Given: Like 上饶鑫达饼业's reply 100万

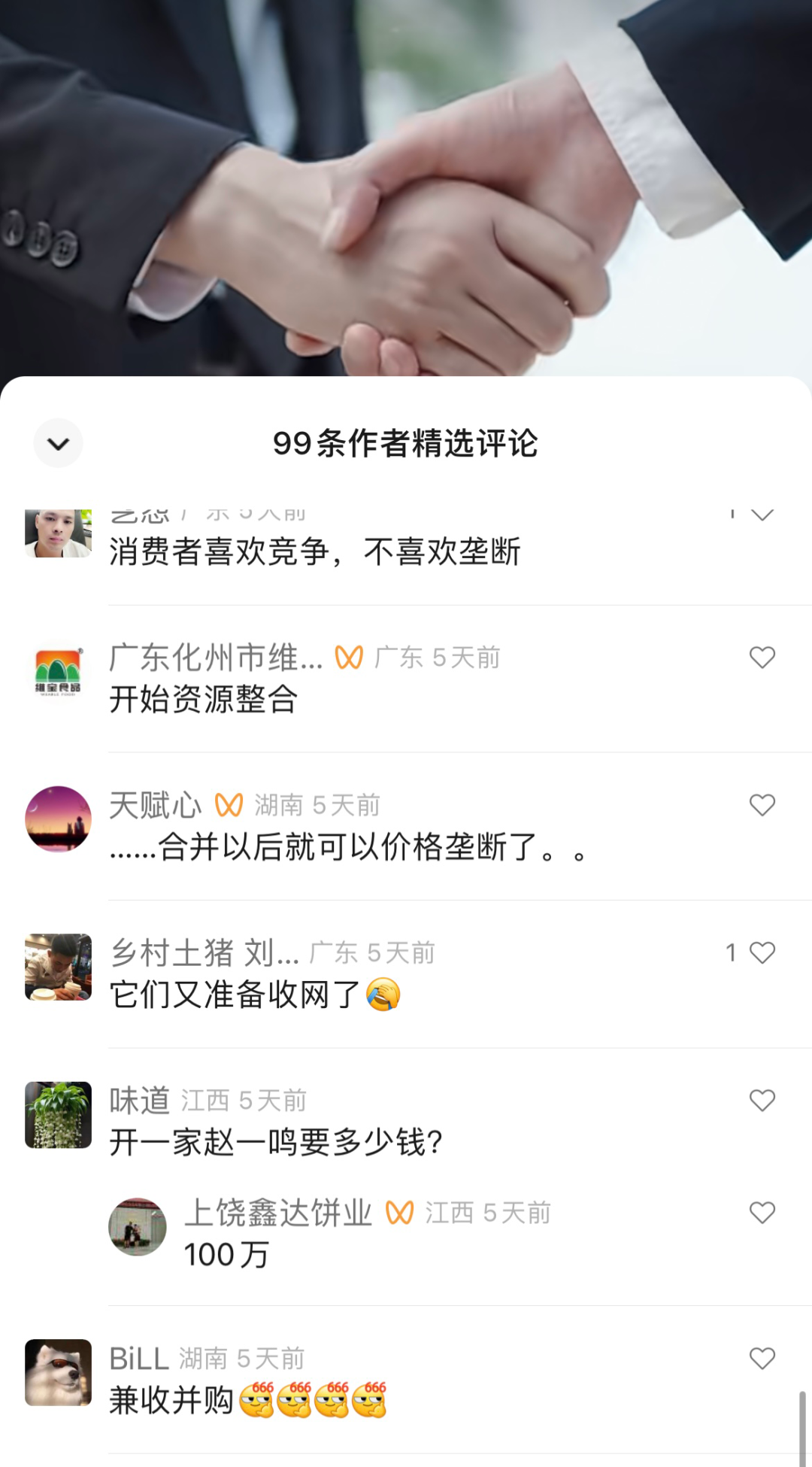Looking at the screenshot, I should [x=762, y=1213].
